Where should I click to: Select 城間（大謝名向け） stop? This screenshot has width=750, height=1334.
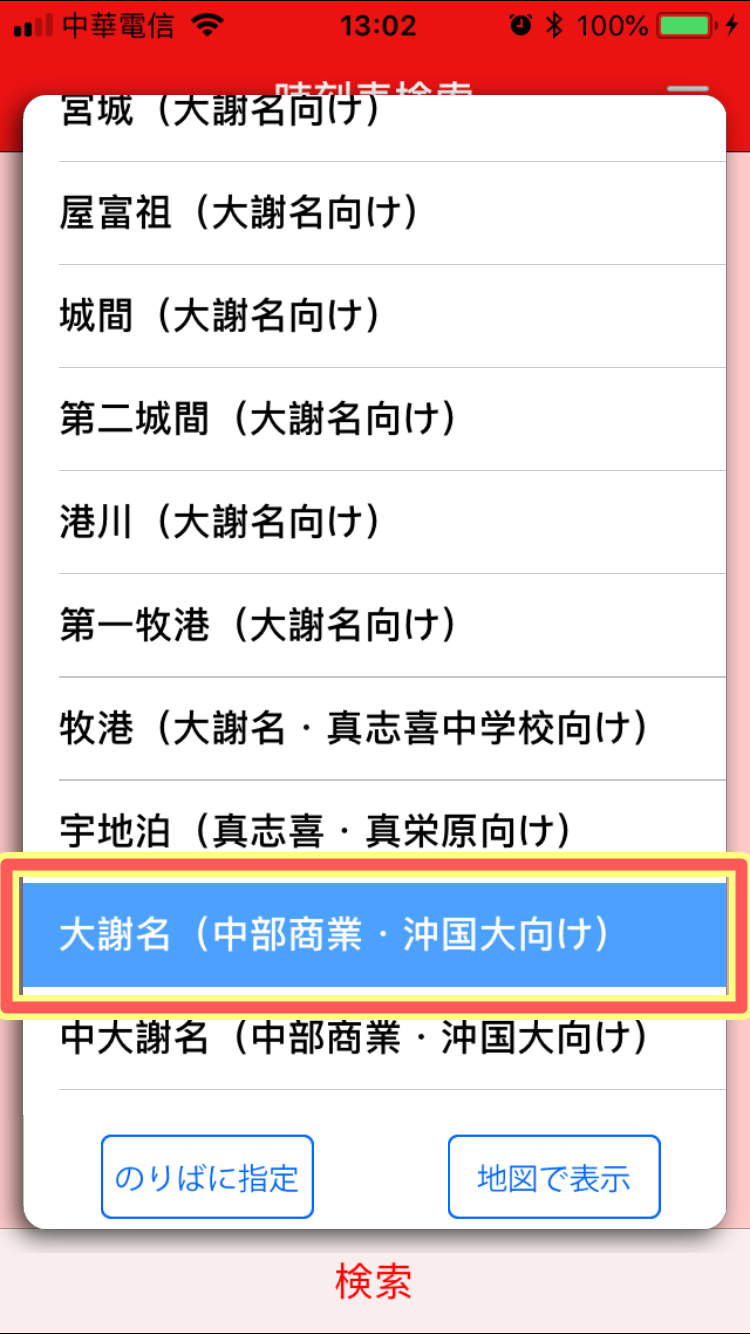point(375,316)
